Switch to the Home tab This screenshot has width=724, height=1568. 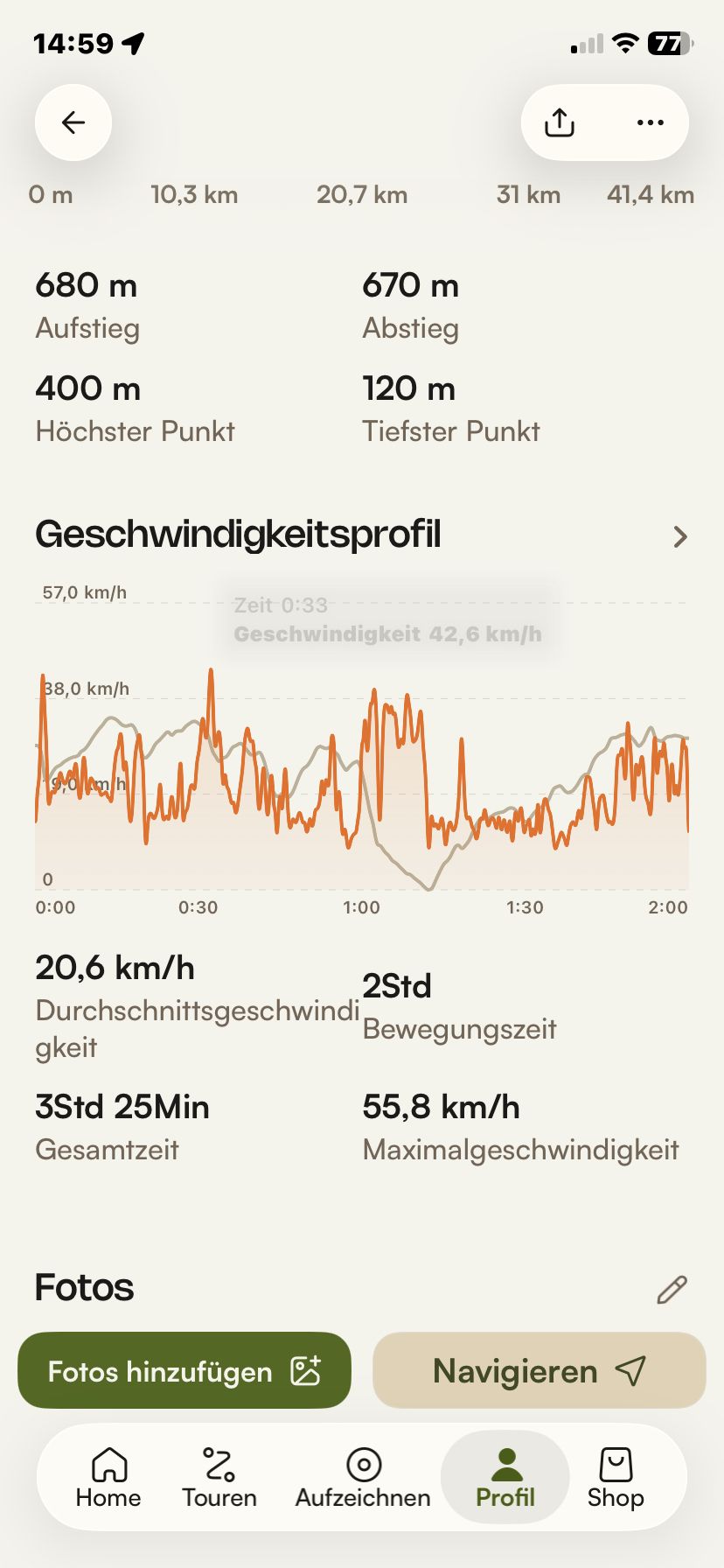tap(108, 1478)
